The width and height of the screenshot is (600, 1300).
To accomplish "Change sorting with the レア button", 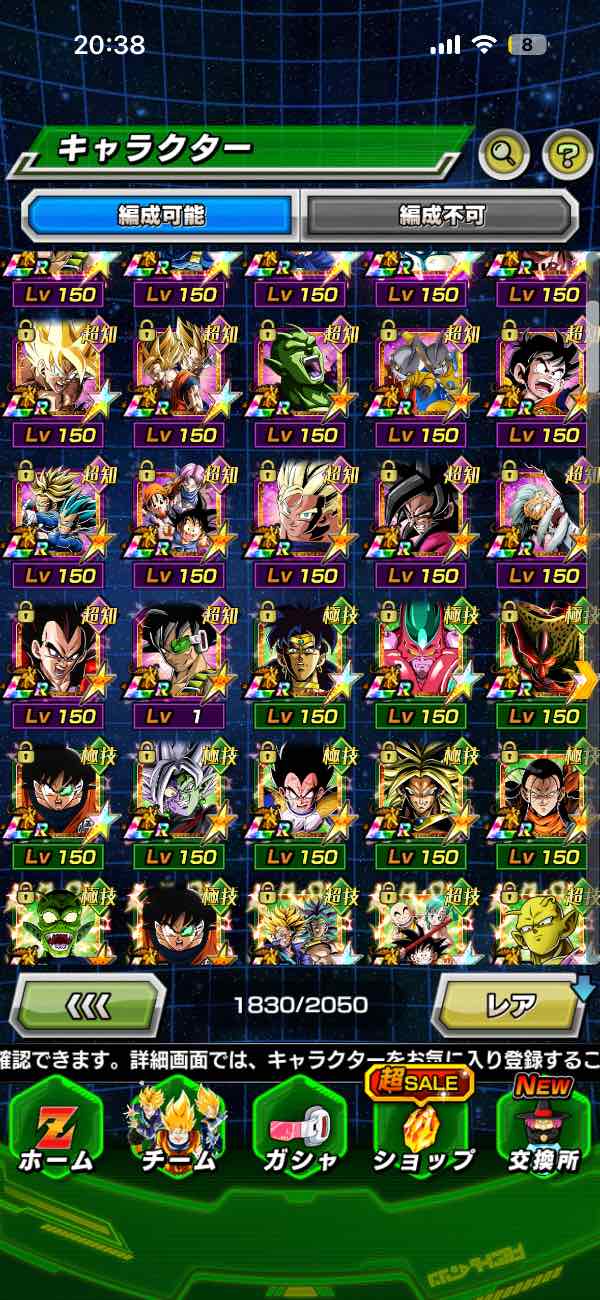I will 510,1003.
